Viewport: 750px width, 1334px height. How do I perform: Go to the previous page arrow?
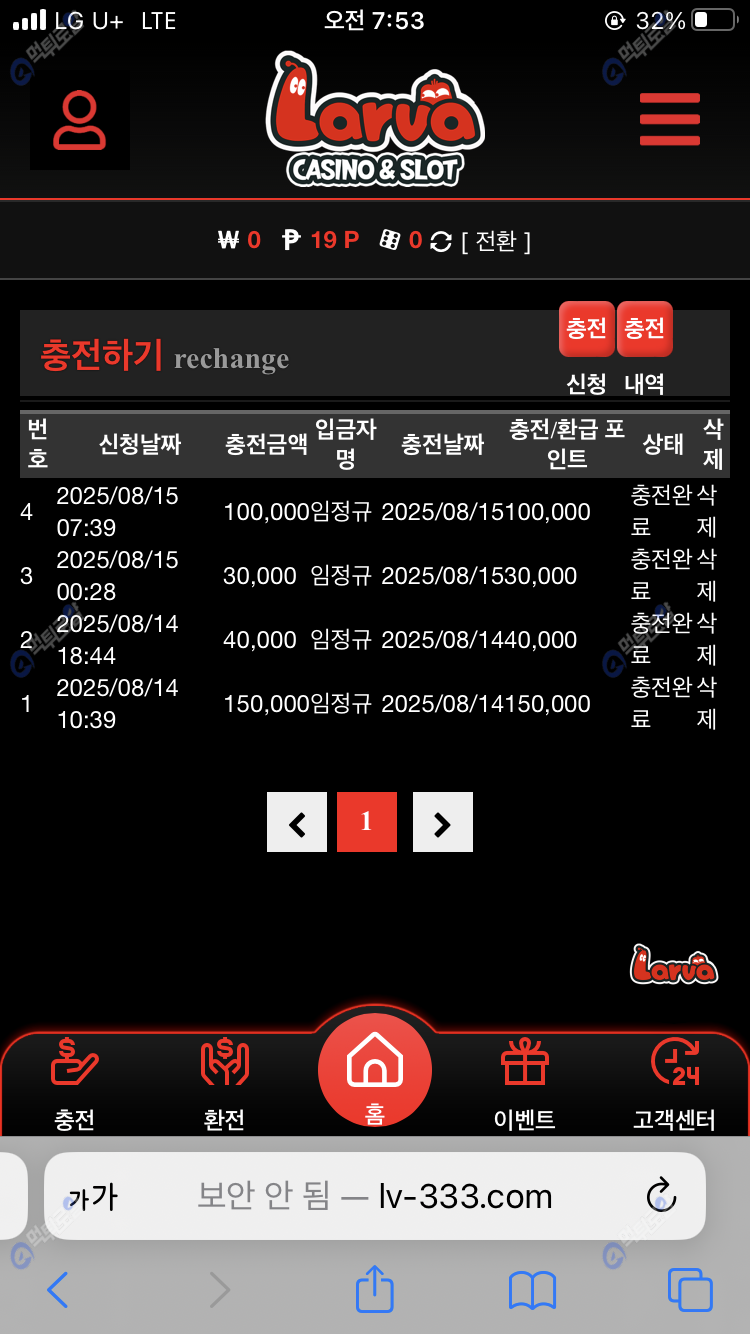point(297,822)
